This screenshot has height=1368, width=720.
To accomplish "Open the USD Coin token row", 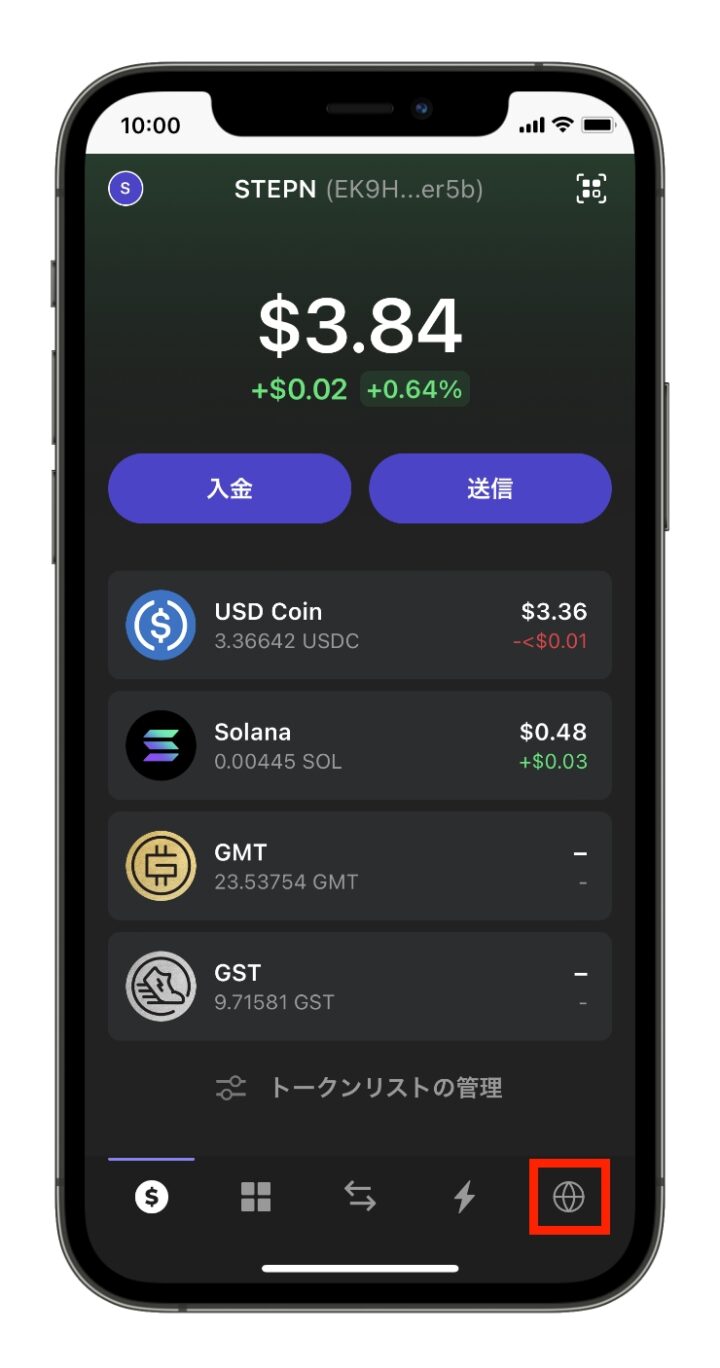I will [x=359, y=625].
